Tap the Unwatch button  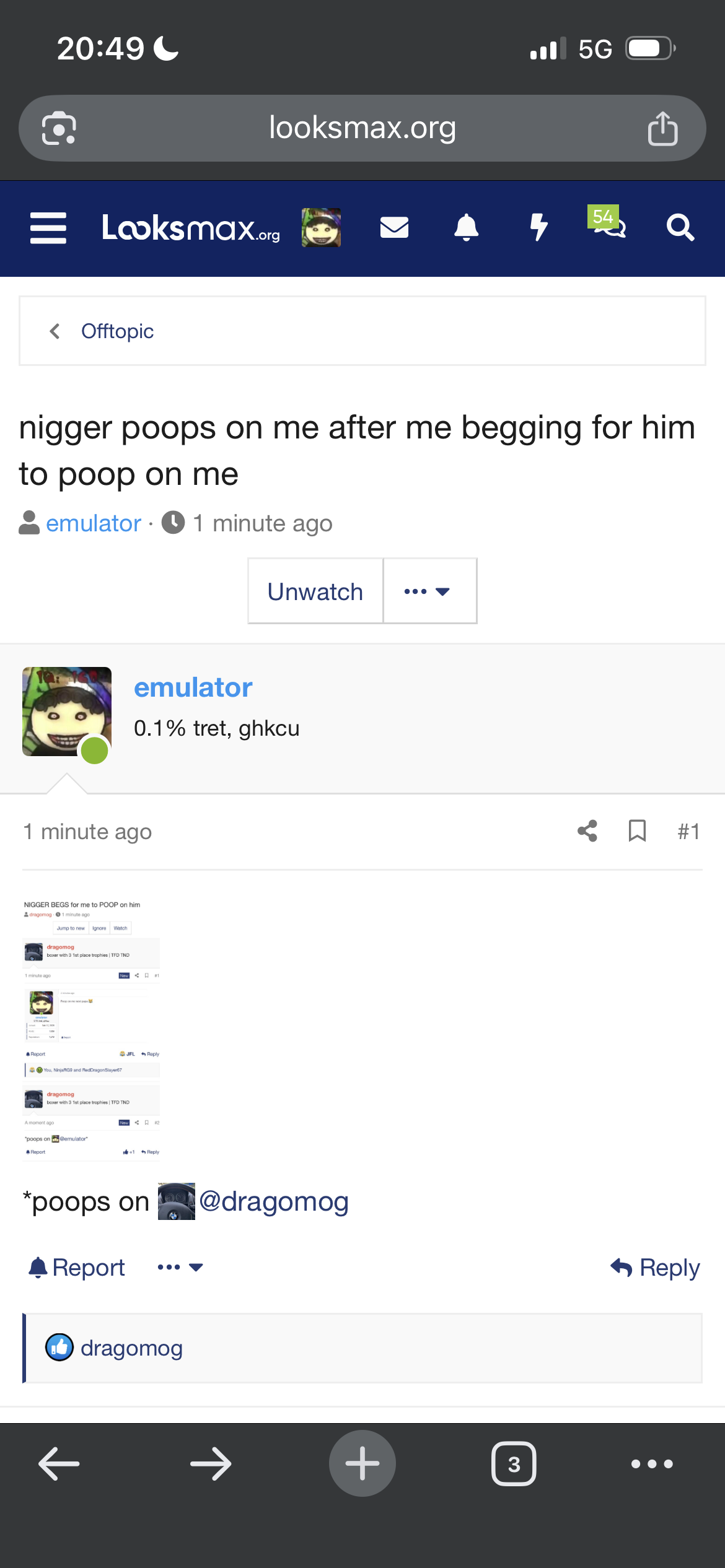[315, 591]
